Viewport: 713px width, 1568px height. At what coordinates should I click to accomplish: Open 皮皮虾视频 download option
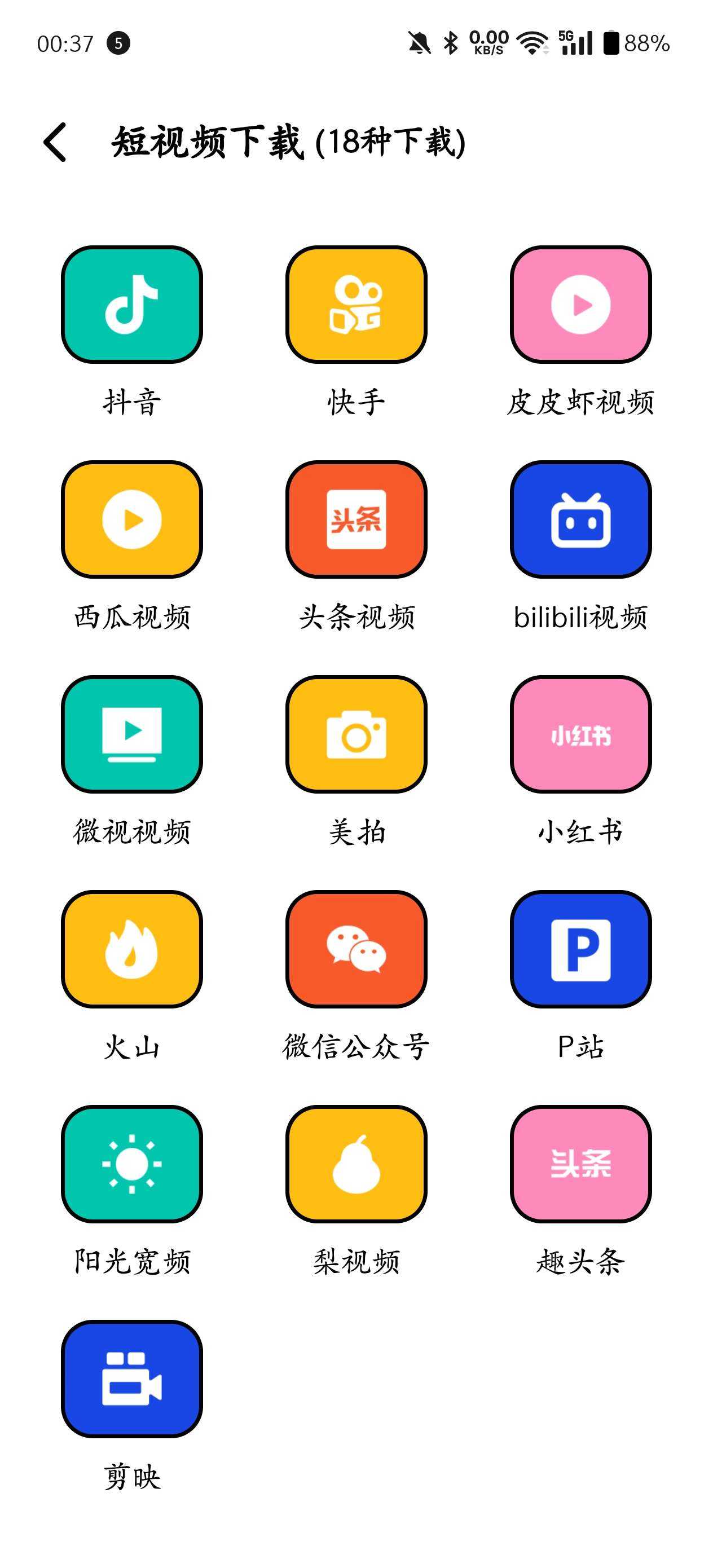581,305
